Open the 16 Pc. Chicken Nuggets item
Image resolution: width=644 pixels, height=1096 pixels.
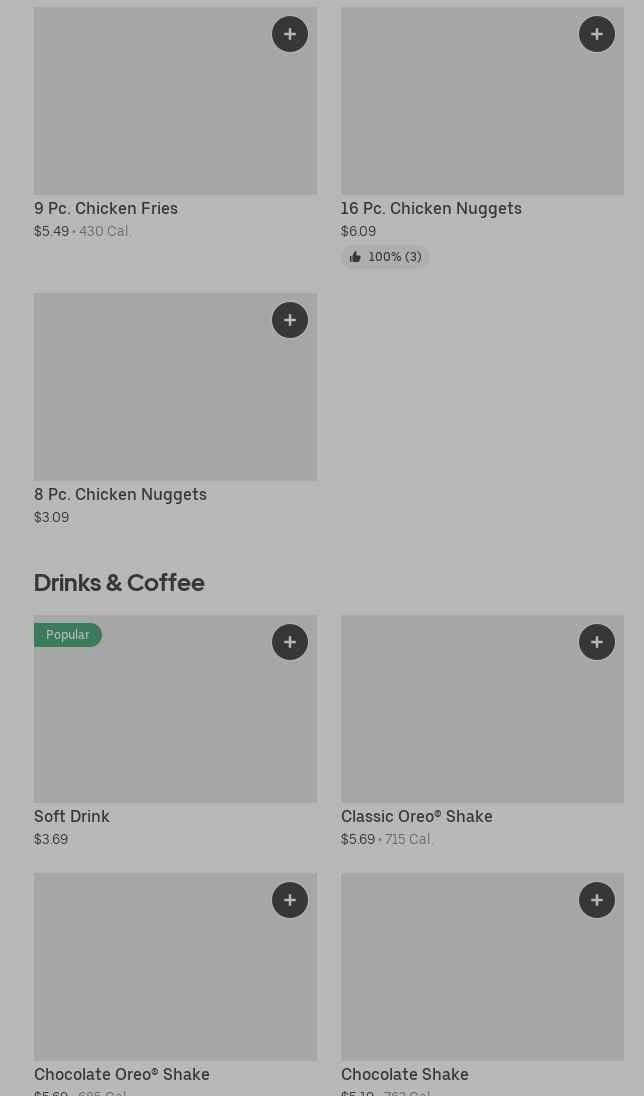pyautogui.click(x=482, y=137)
